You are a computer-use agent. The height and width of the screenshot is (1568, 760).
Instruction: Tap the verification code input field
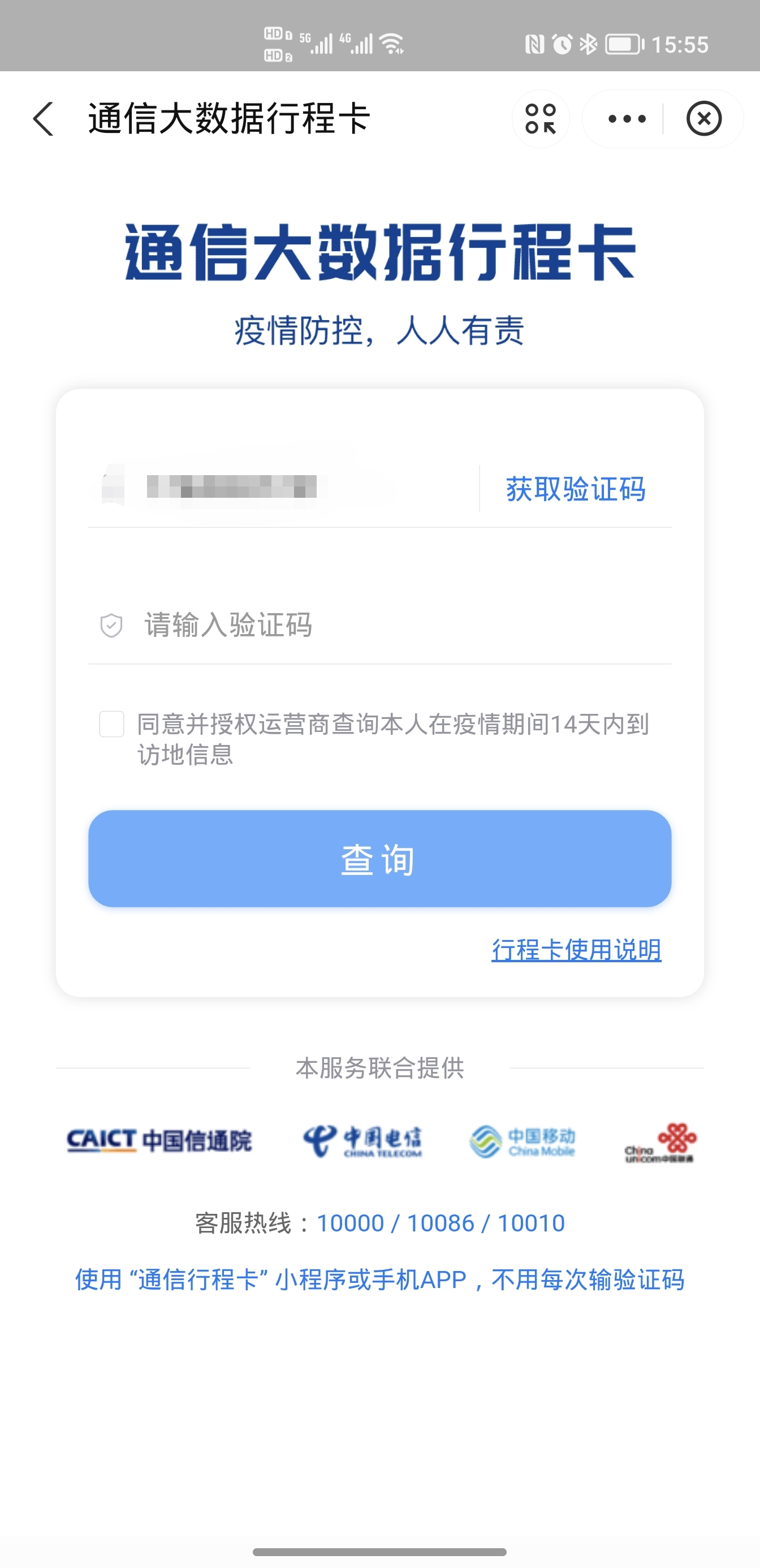[x=304, y=624]
